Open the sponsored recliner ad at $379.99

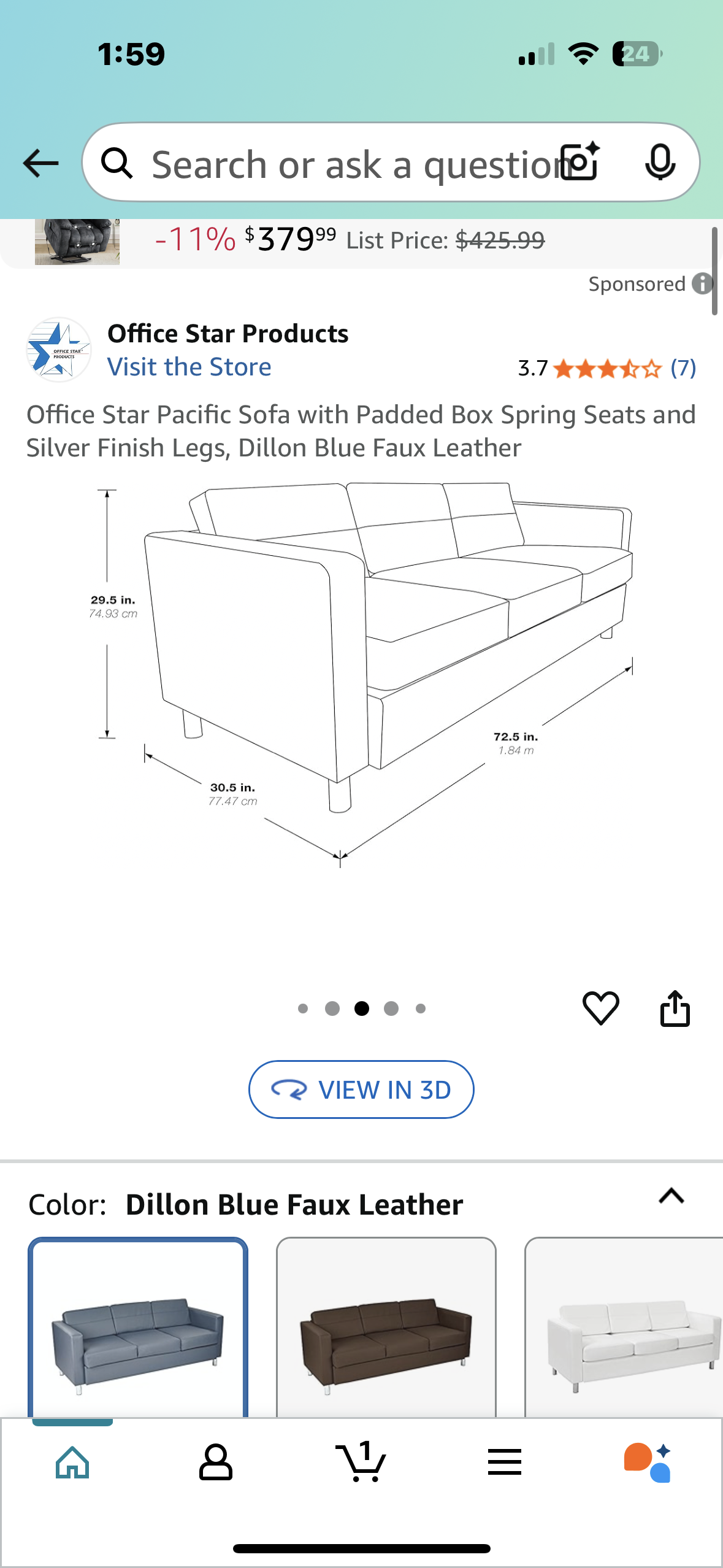pyautogui.click(x=350, y=240)
